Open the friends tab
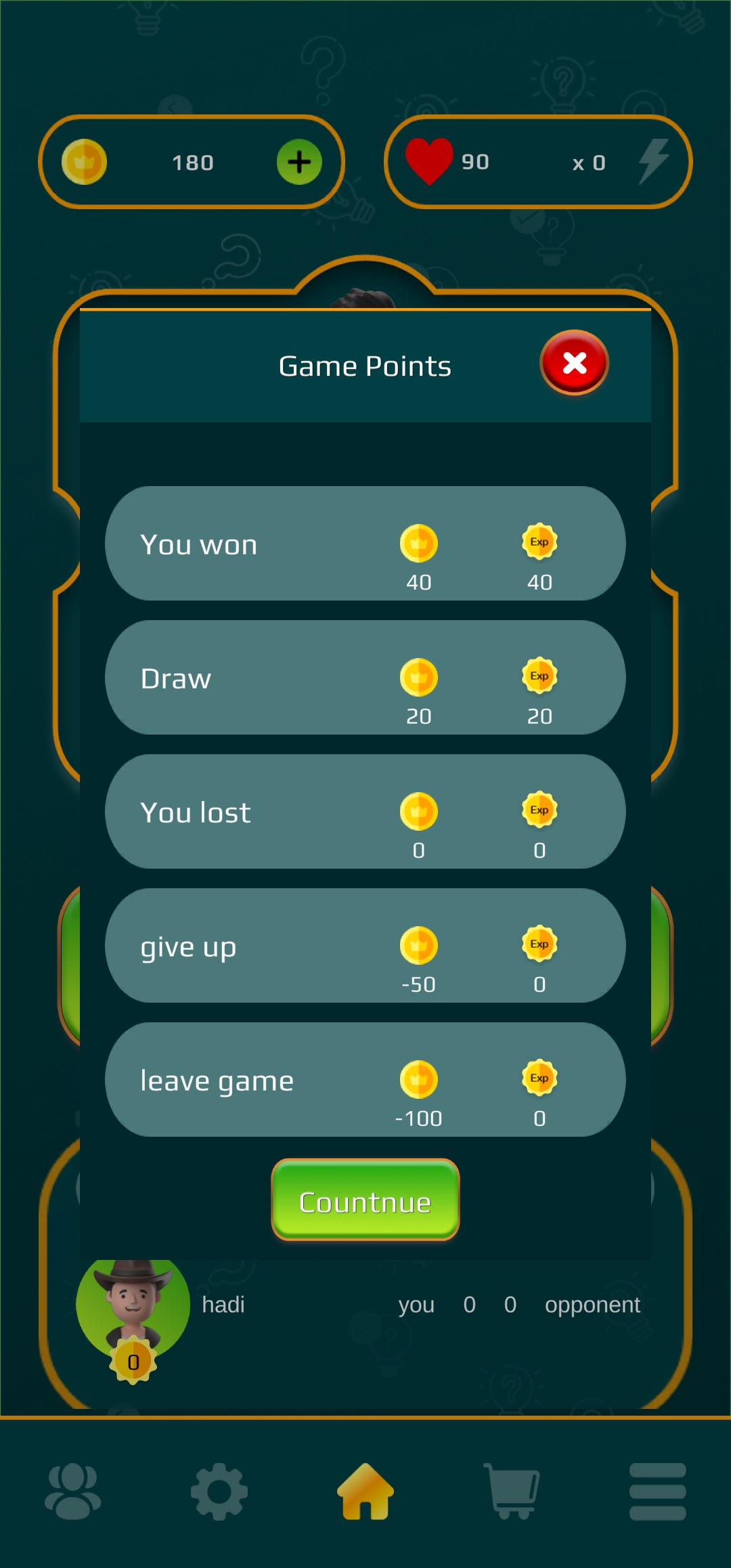Viewport: 731px width, 1568px height. point(73,1491)
